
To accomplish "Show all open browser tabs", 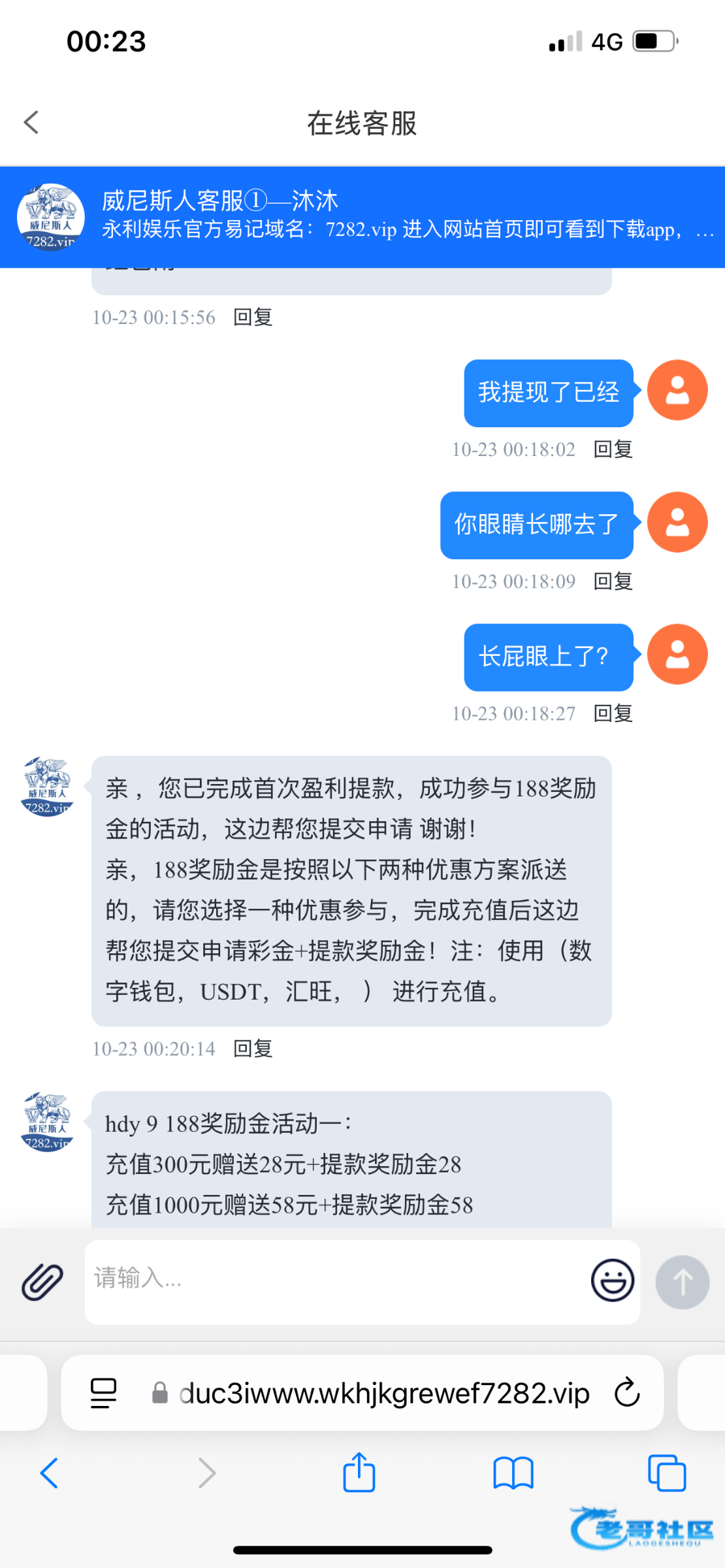I will tap(667, 1473).
